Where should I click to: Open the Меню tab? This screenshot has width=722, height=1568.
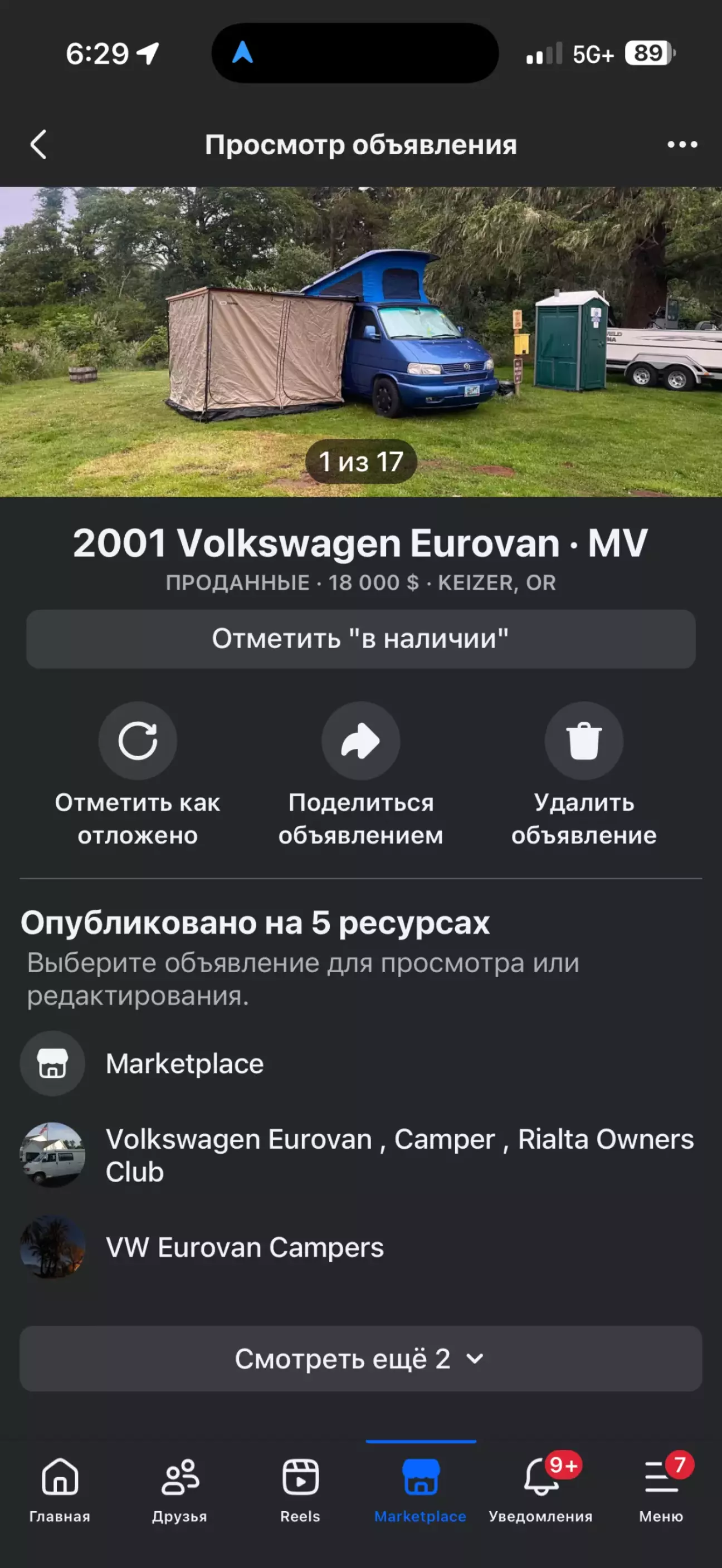tap(661, 1488)
